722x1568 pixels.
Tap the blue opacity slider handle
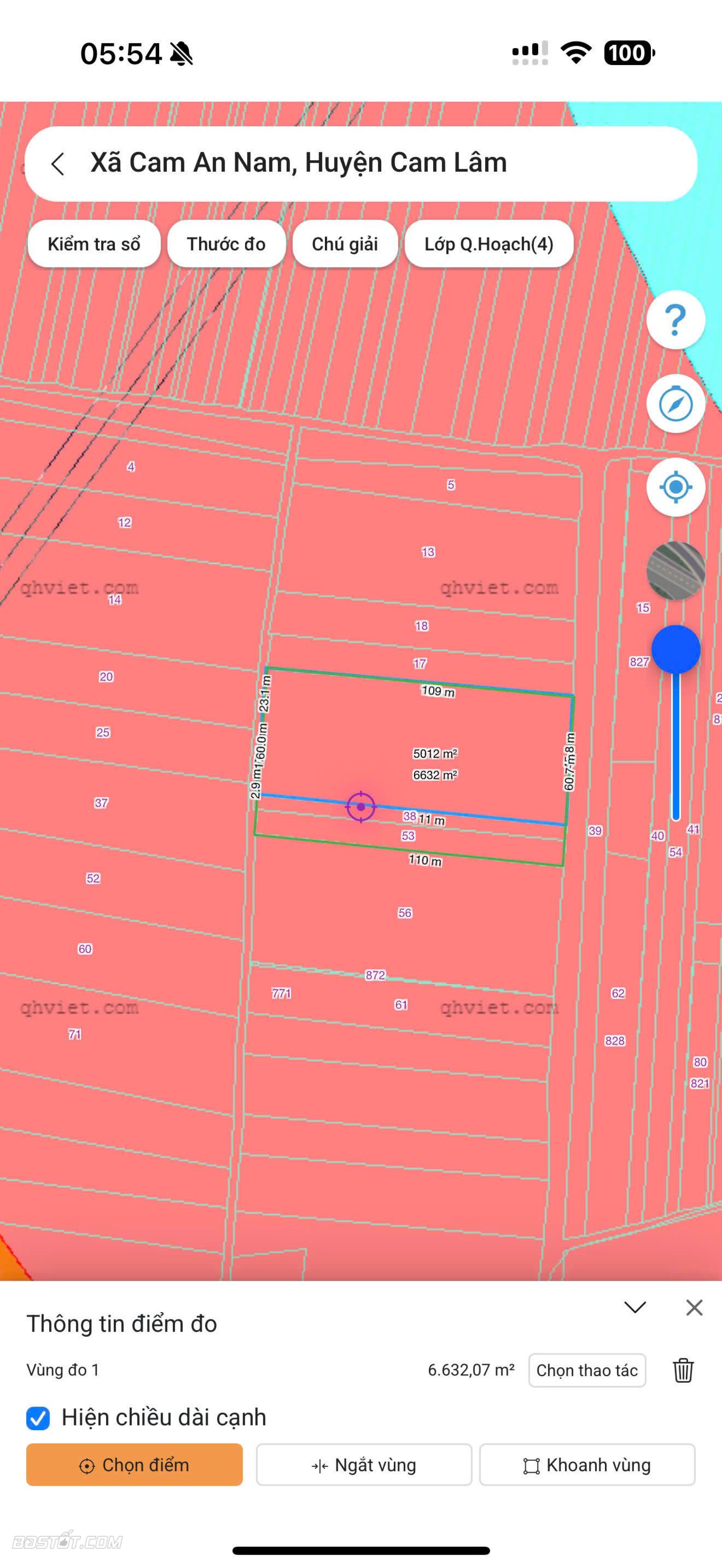pos(676,650)
